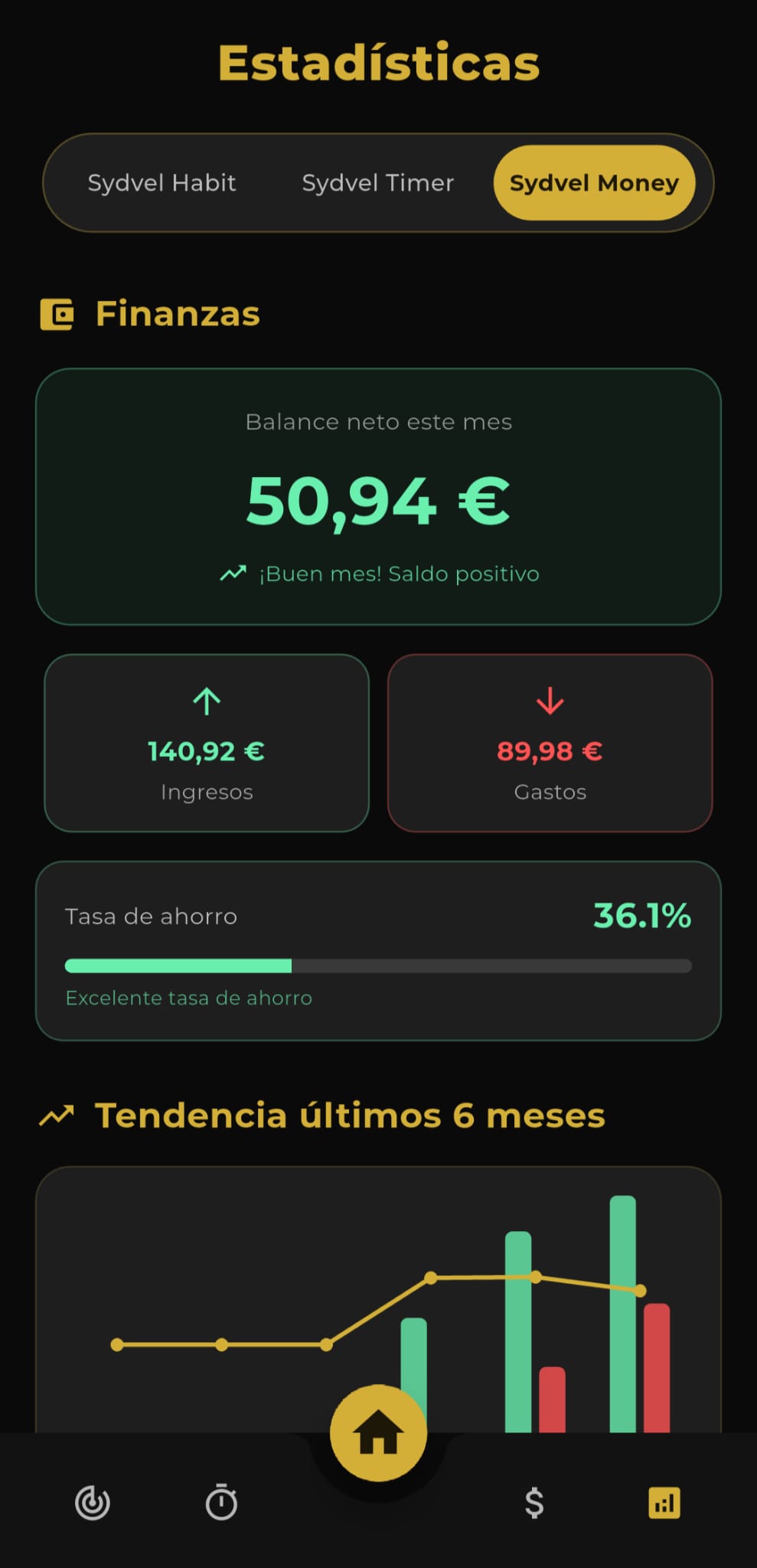The height and width of the screenshot is (1568, 757).
Task: Switch to the Sydvel Habit tab
Action: click(162, 183)
